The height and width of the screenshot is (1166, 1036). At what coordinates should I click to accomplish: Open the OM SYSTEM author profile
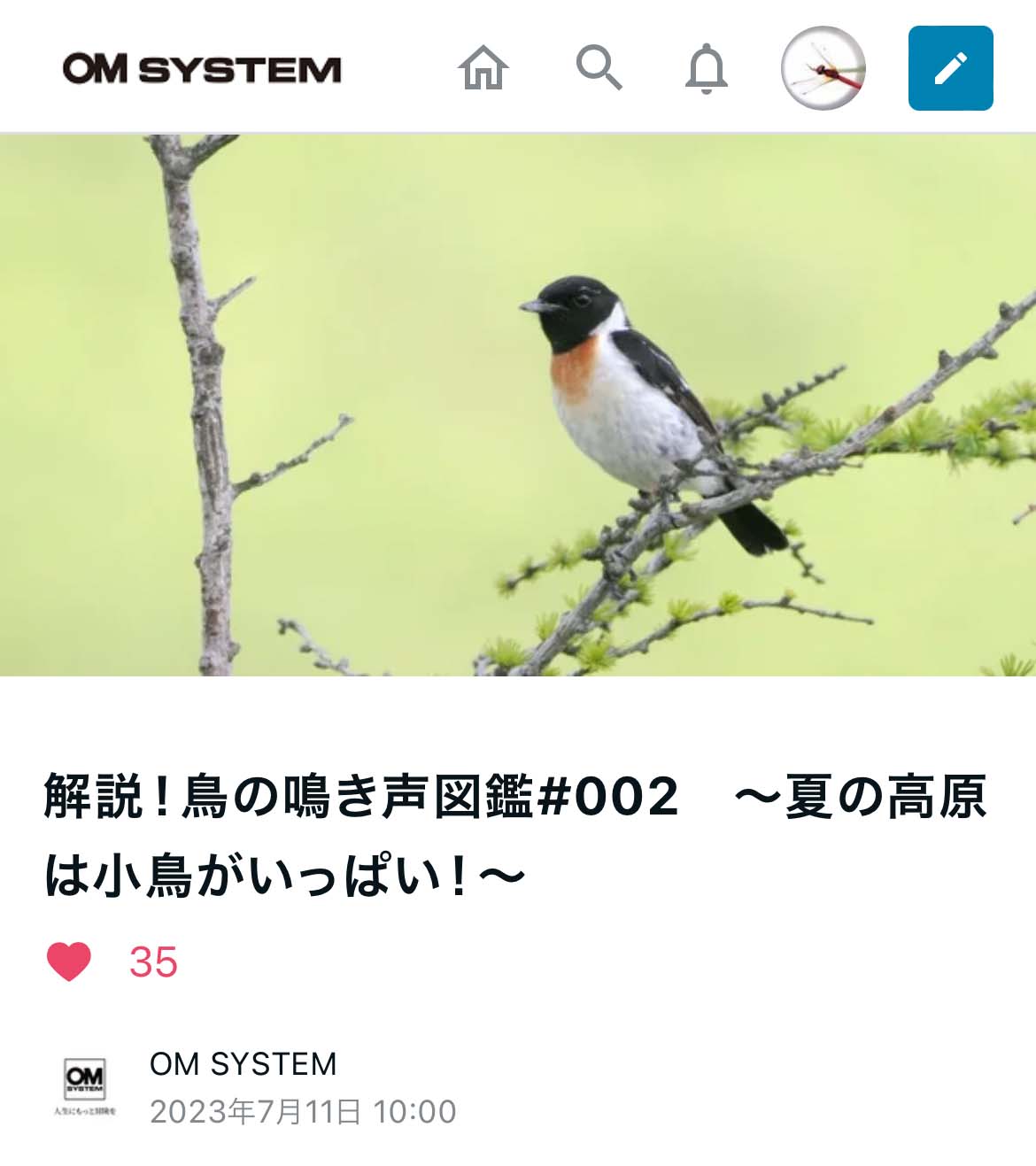pyautogui.click(x=243, y=1063)
